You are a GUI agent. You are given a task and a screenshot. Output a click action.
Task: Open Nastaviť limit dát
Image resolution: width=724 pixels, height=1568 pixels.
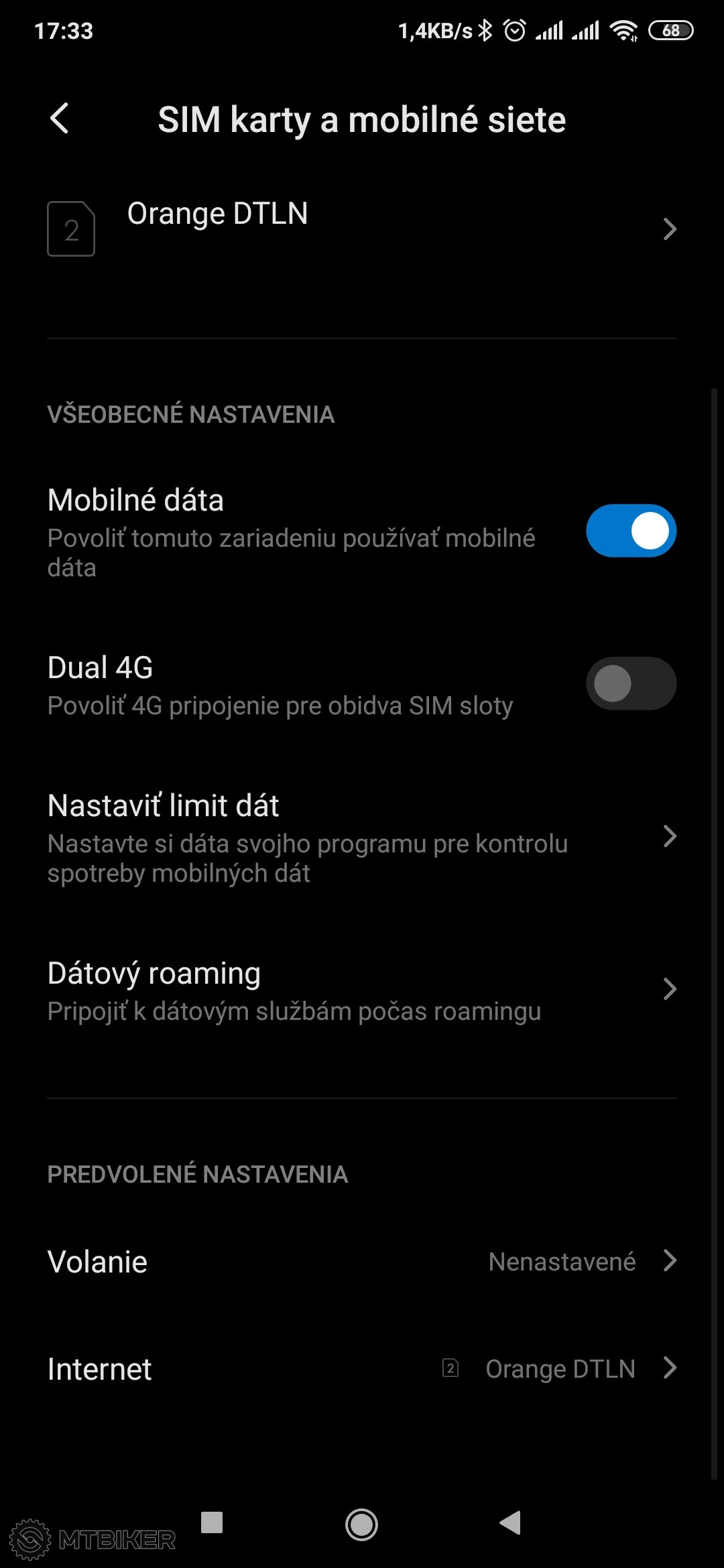(x=362, y=836)
